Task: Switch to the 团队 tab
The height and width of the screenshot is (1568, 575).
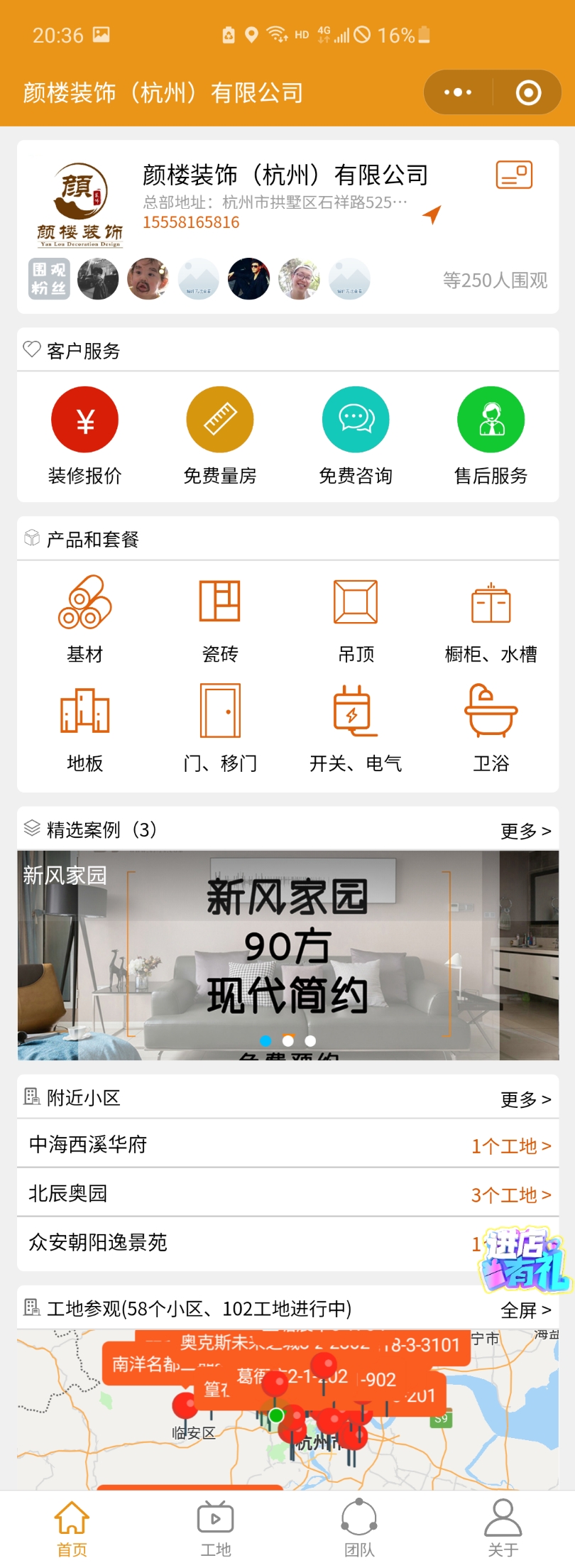Action: [x=359, y=1528]
